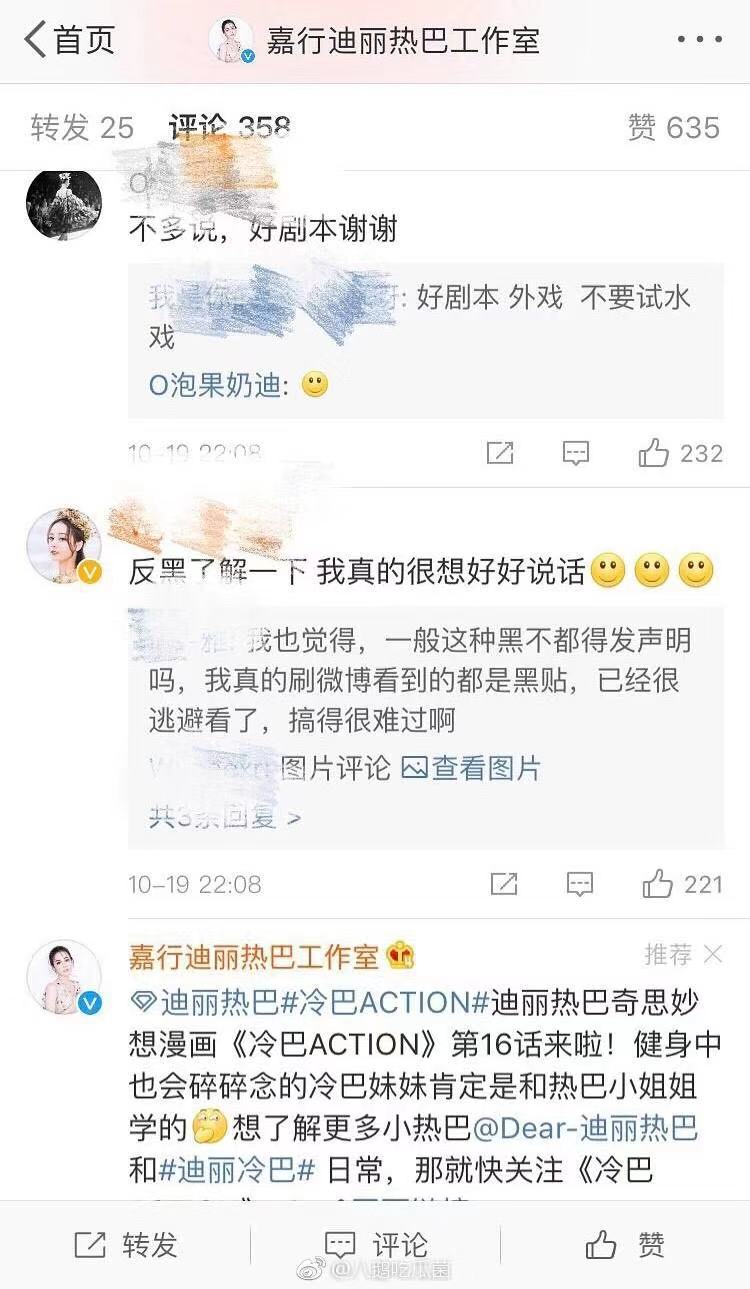The width and height of the screenshot is (750, 1289).
Task: Go back to 首页
Action: click(x=68, y=40)
